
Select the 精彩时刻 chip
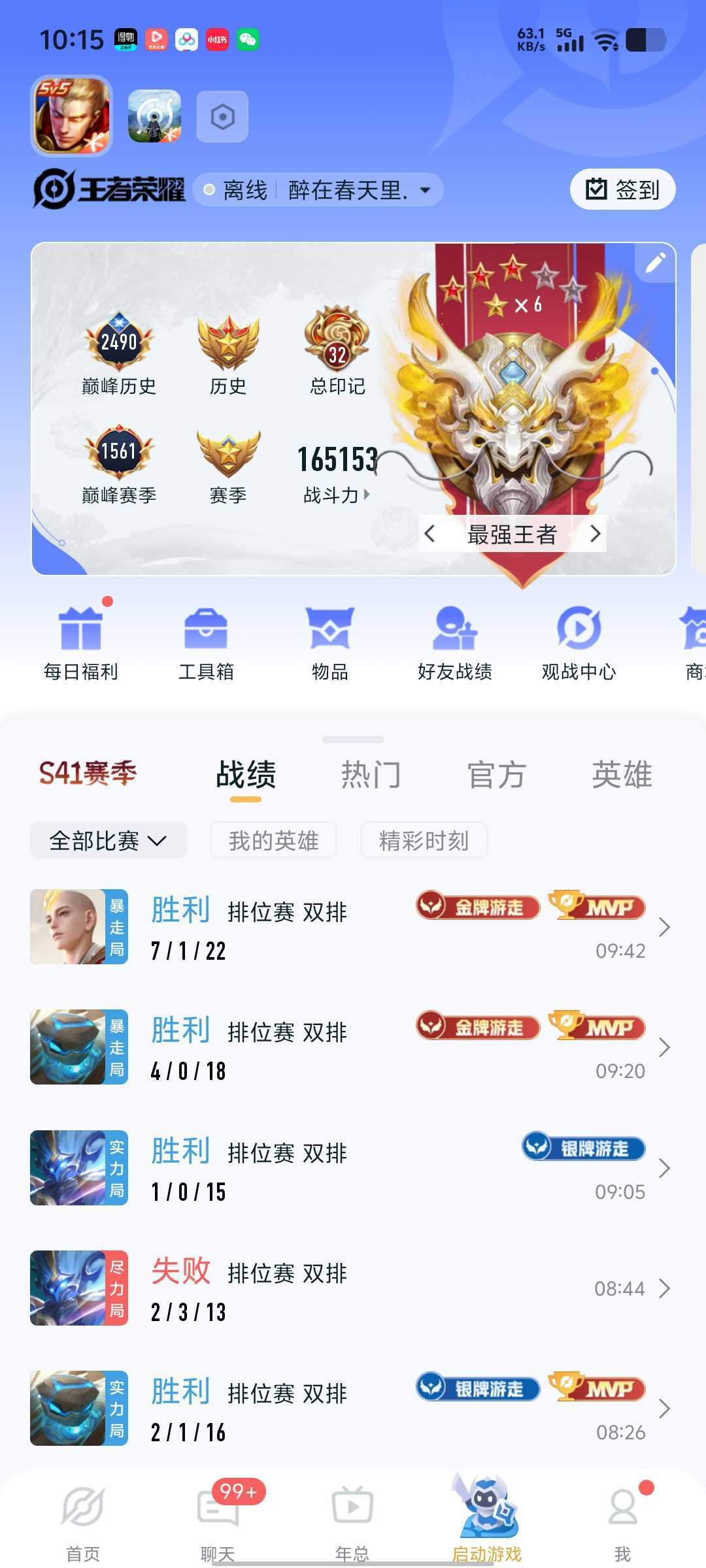pos(424,840)
